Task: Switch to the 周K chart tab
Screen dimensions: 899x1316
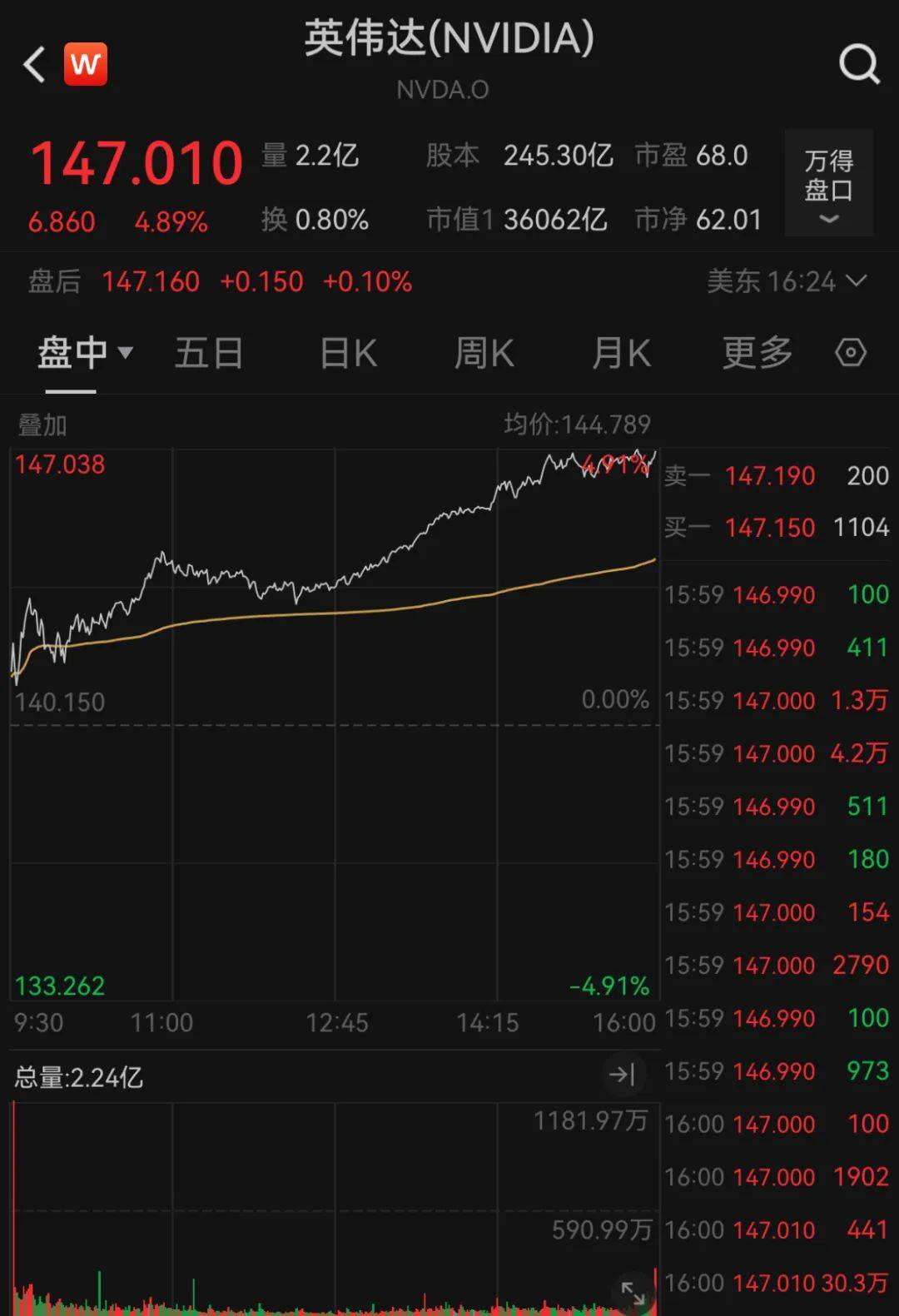Action: [x=483, y=352]
